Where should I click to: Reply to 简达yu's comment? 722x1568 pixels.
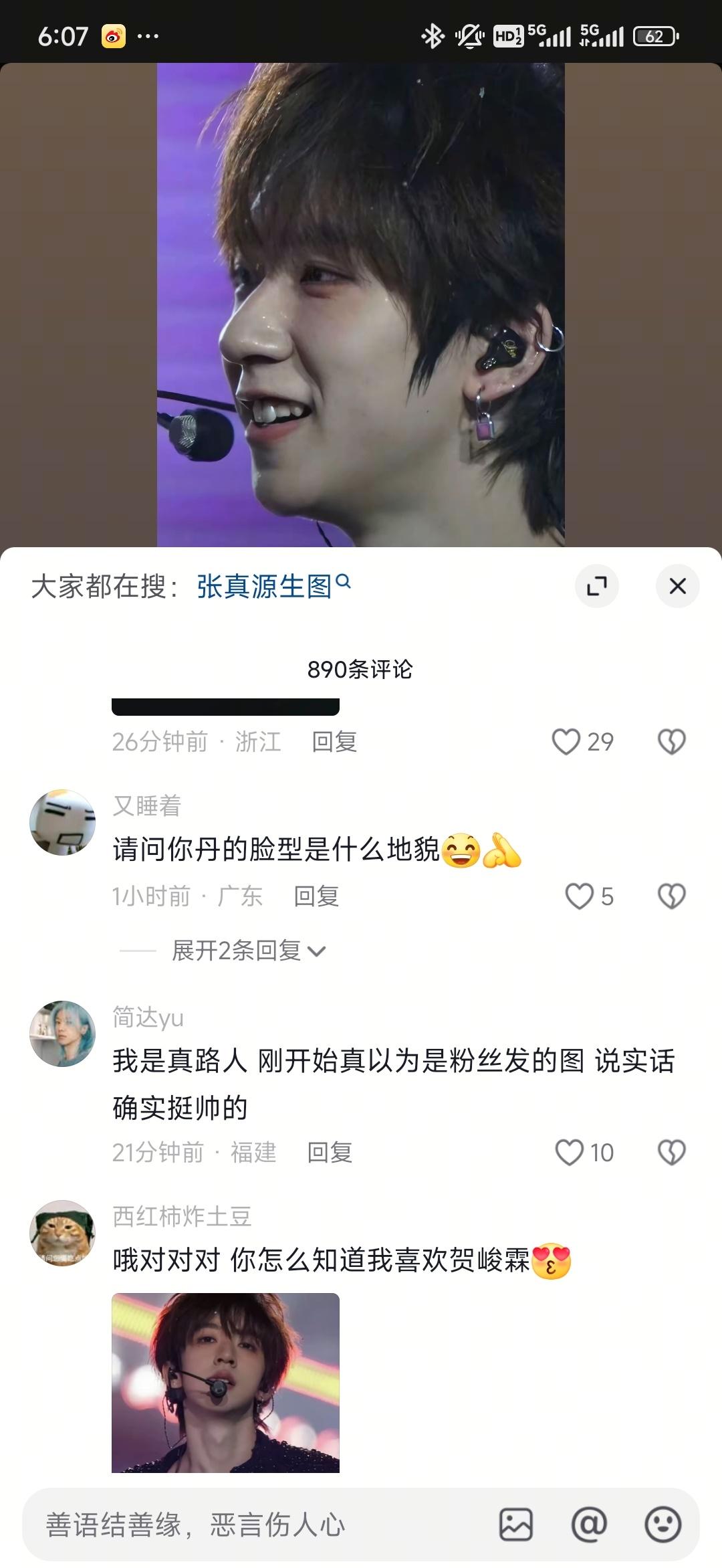330,1152
